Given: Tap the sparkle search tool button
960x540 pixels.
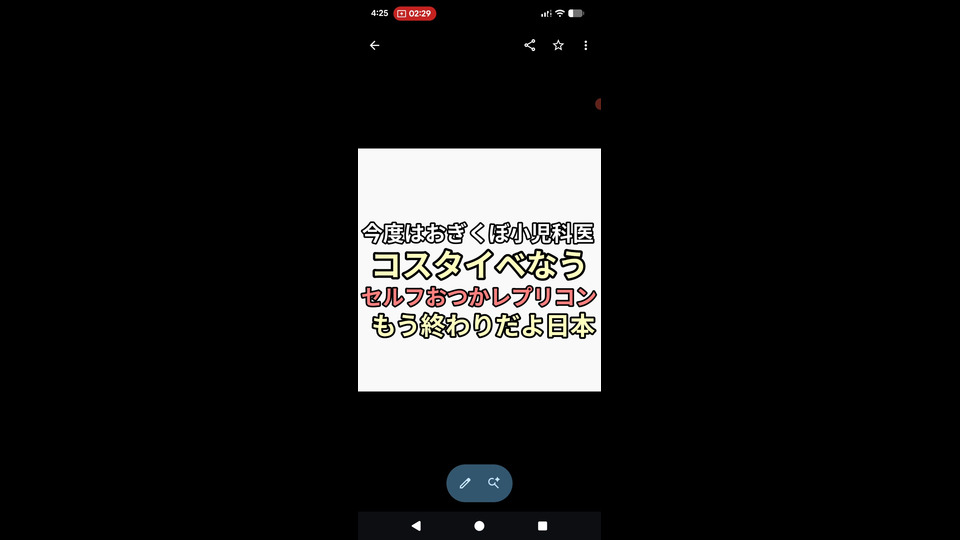Looking at the screenshot, I should (x=493, y=483).
